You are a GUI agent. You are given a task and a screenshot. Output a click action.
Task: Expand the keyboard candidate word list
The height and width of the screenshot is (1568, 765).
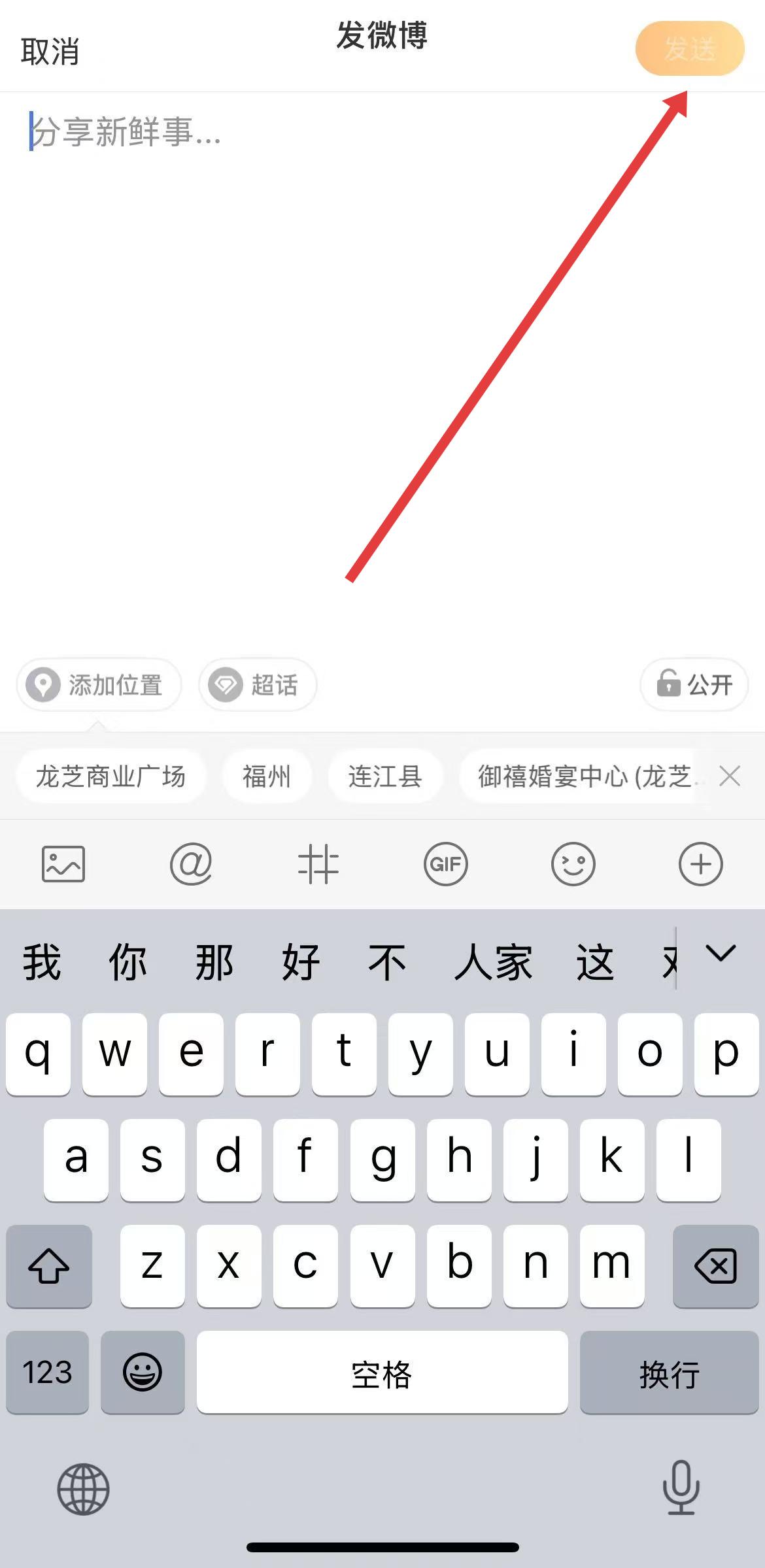pyautogui.click(x=721, y=954)
